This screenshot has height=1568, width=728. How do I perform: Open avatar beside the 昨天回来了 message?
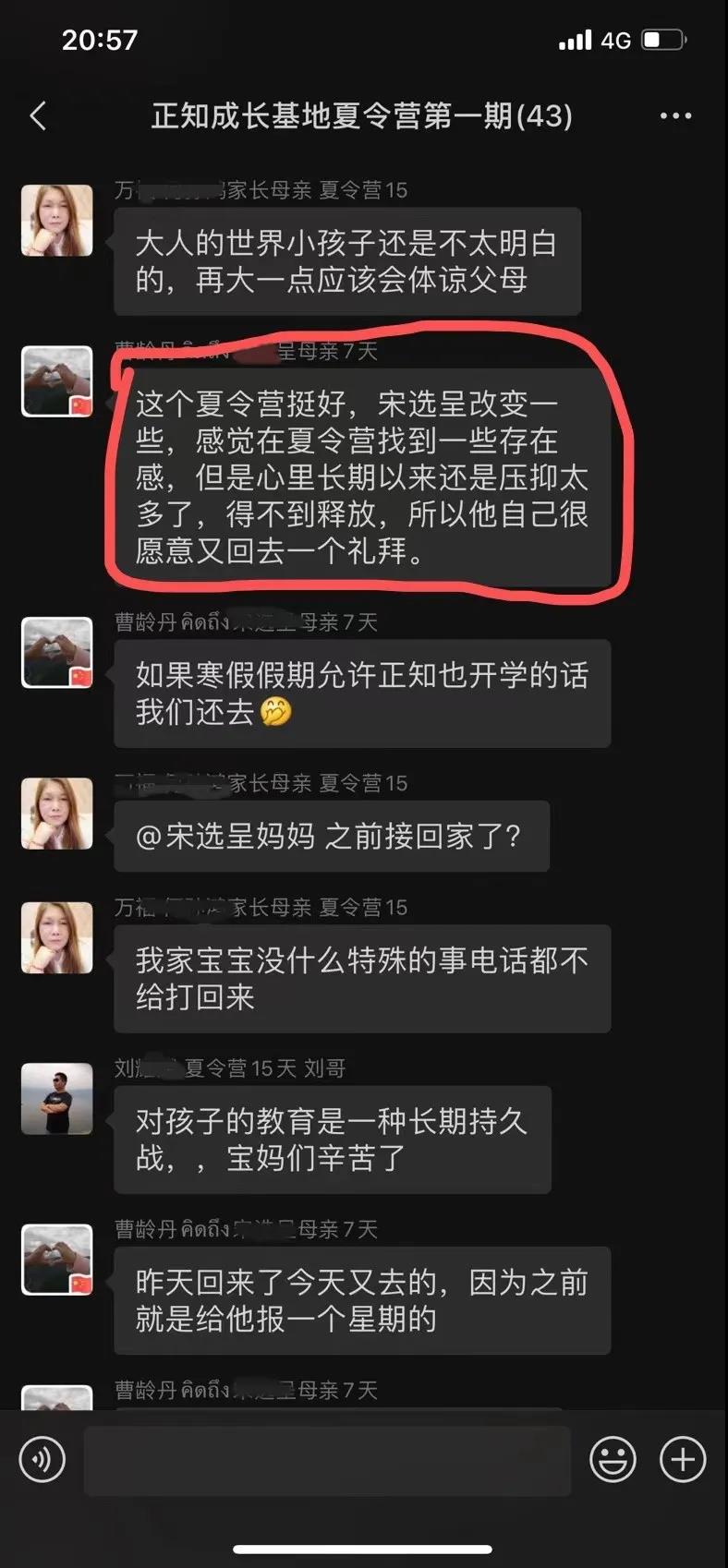click(x=57, y=1260)
